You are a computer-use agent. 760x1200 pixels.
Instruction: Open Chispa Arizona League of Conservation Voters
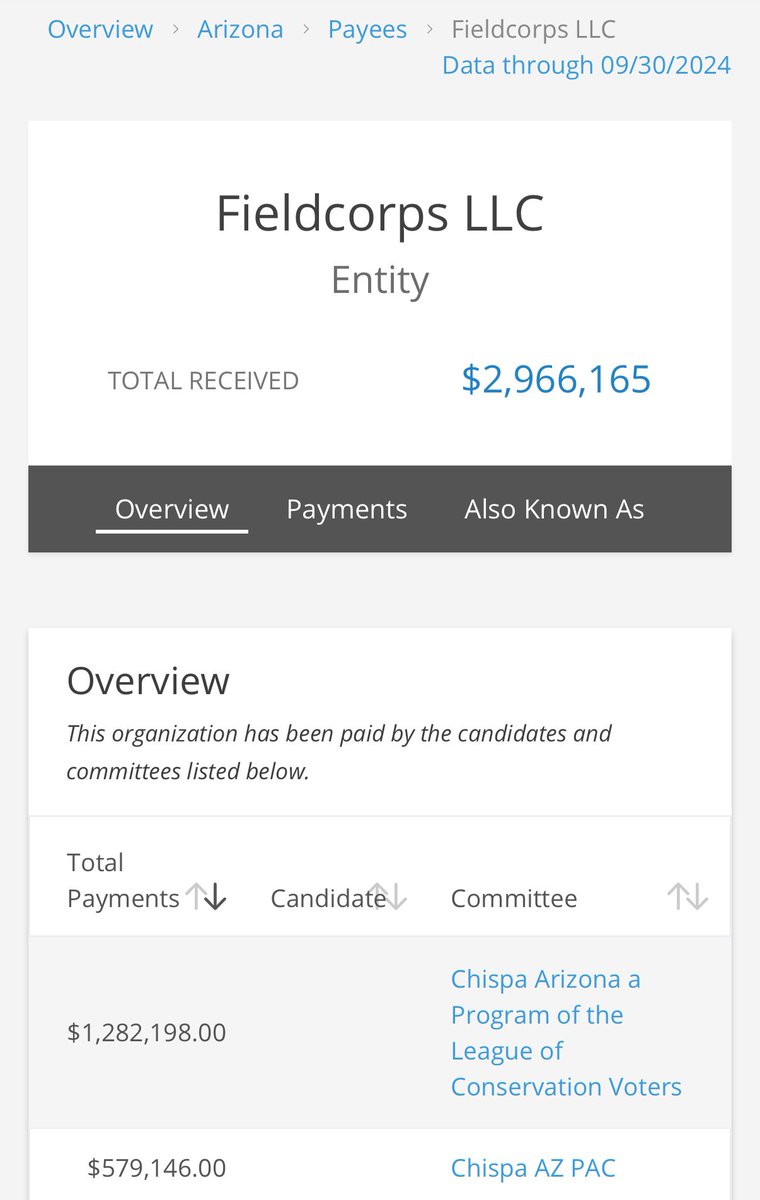pyautogui.click(x=565, y=1032)
